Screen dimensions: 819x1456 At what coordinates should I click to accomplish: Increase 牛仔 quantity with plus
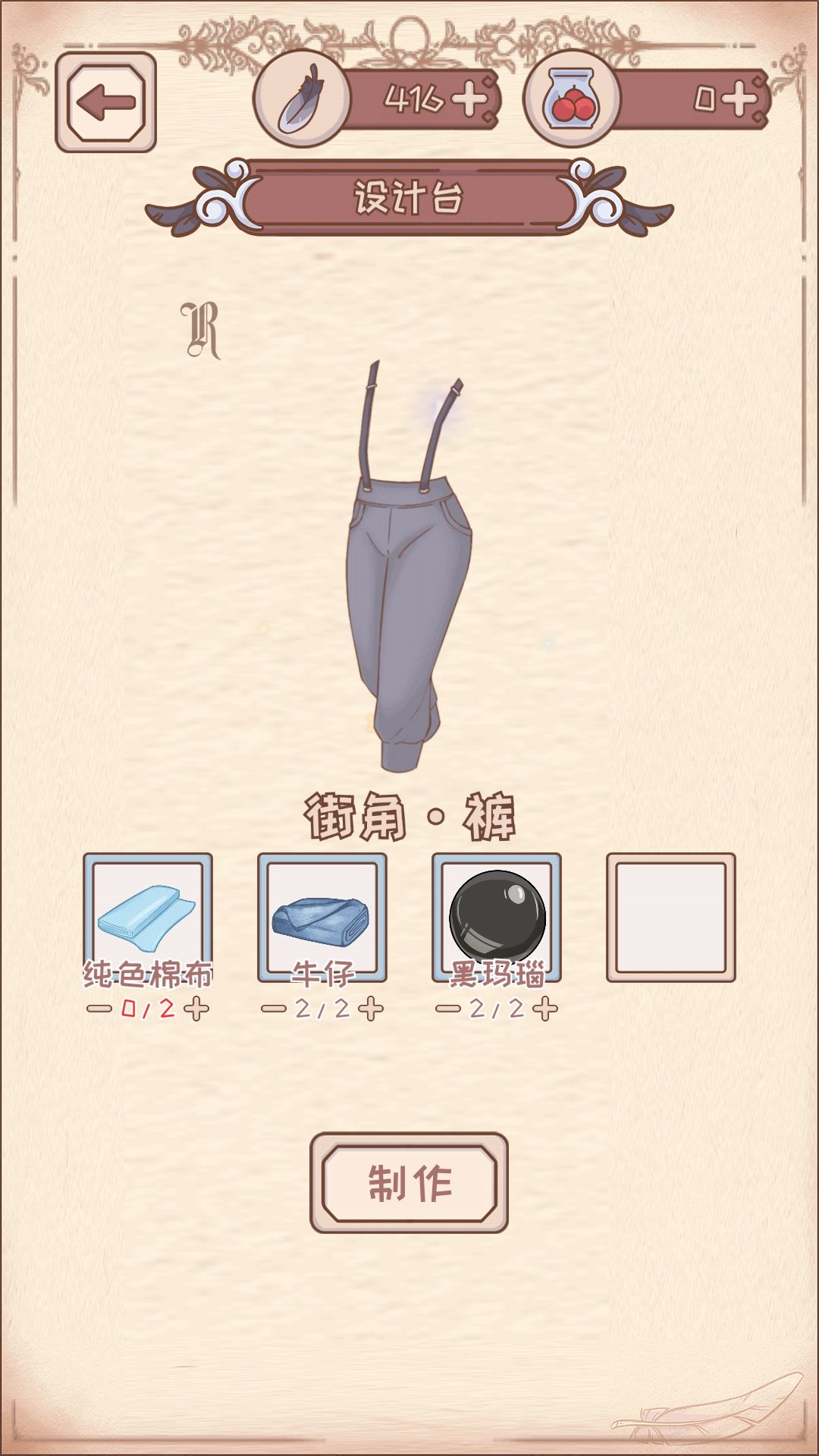371,1009
